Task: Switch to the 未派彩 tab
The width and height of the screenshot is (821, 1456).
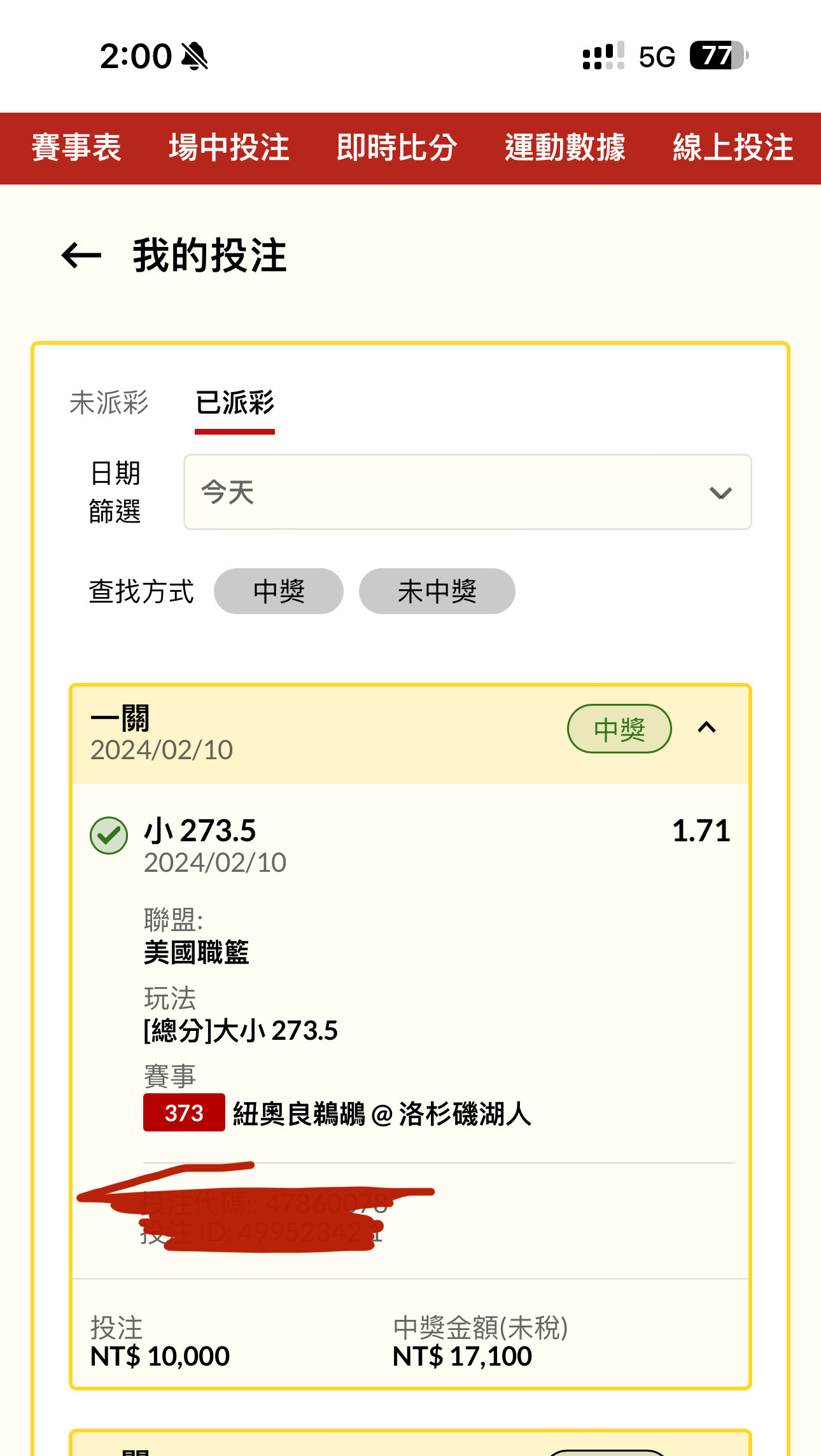Action: pyautogui.click(x=109, y=403)
